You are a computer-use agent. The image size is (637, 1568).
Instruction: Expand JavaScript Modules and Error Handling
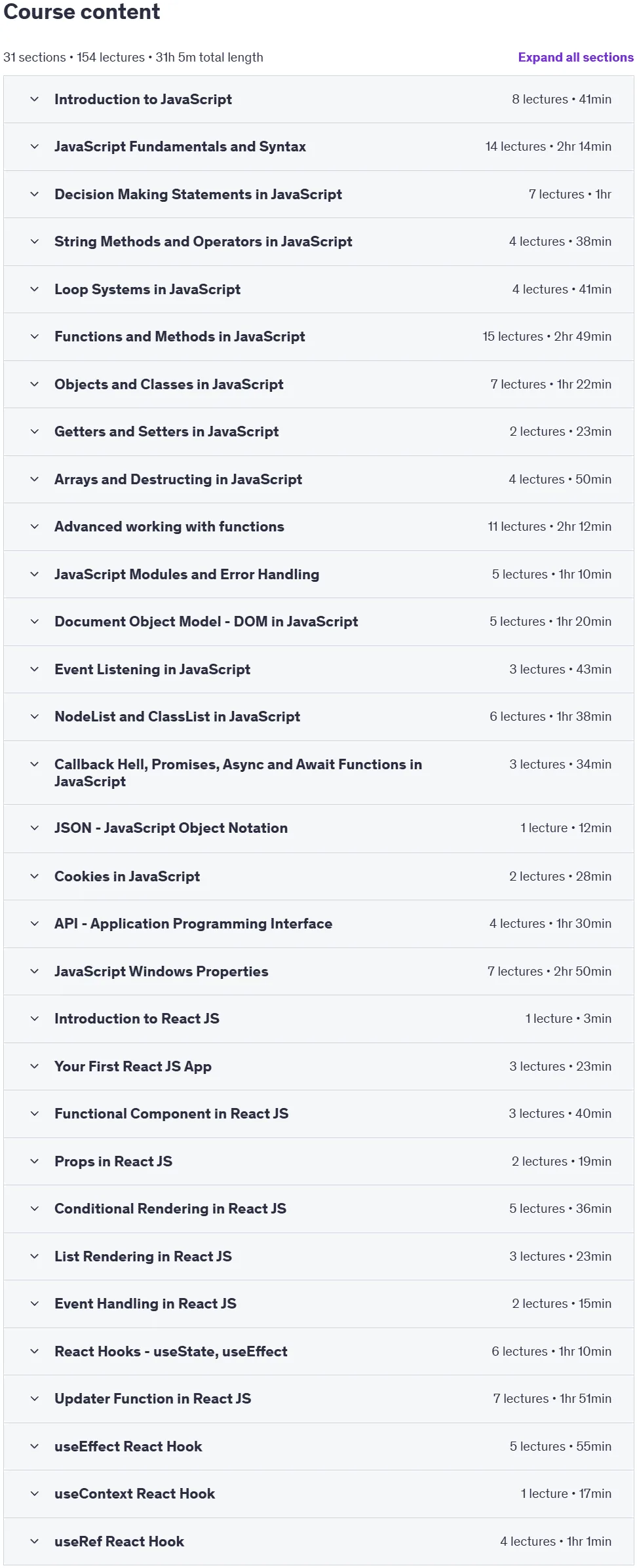click(x=318, y=575)
